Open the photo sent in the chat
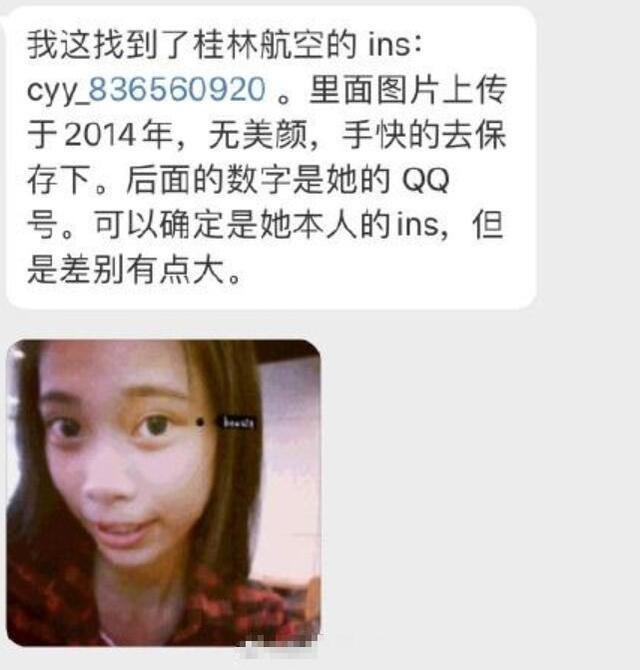Image resolution: width=640 pixels, height=670 pixels. [x=163, y=493]
